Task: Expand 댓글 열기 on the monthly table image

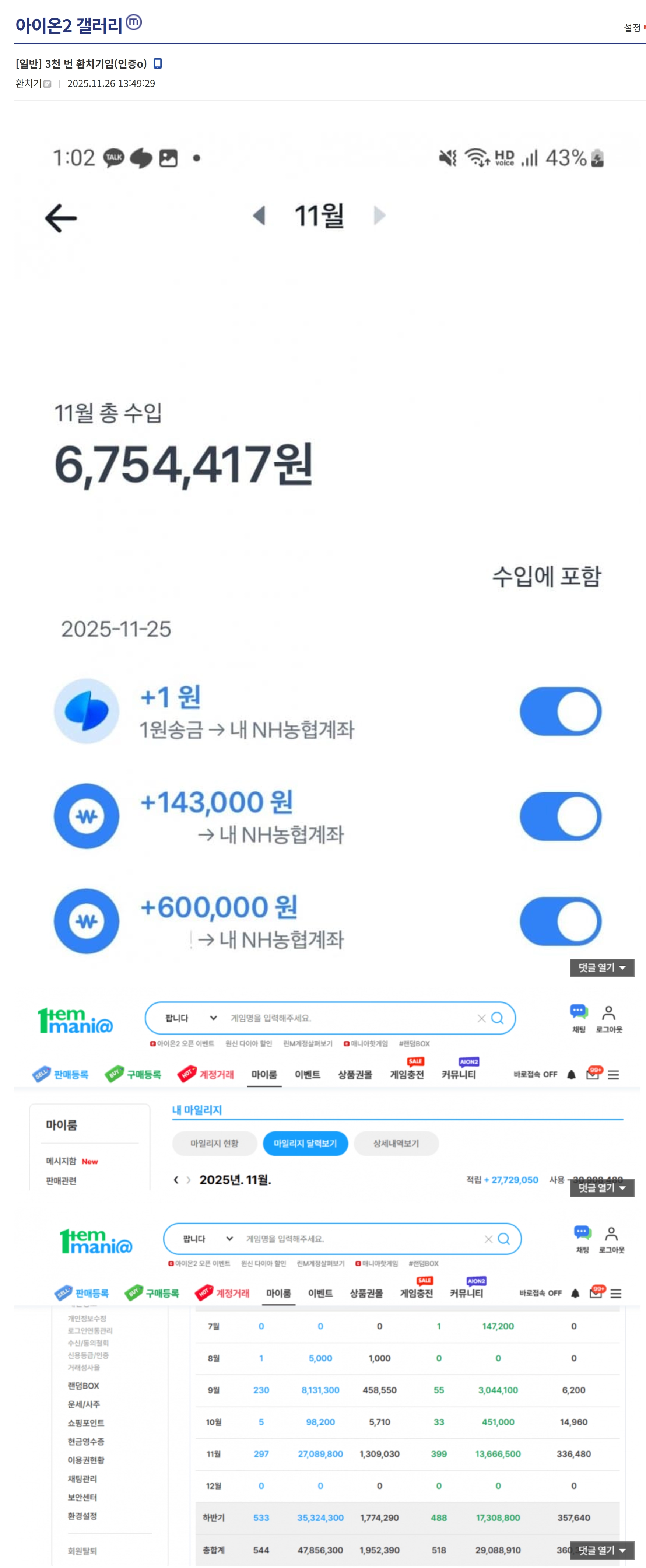Action: click(601, 1550)
